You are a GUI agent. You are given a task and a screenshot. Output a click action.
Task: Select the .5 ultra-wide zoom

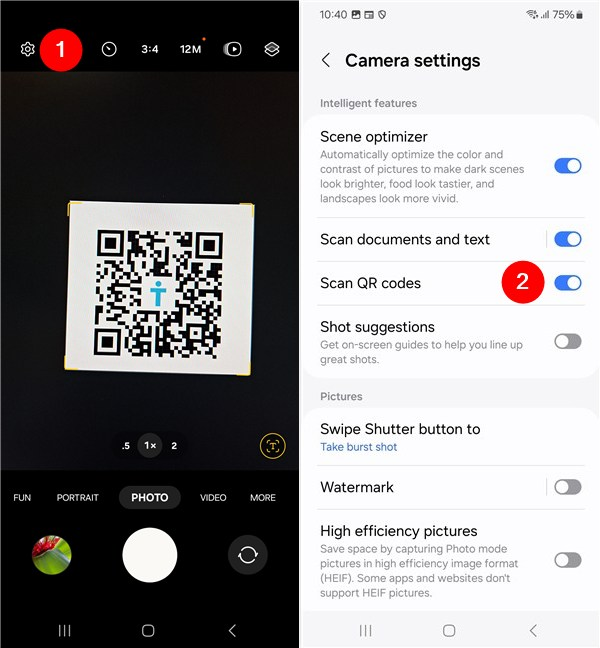coord(126,446)
